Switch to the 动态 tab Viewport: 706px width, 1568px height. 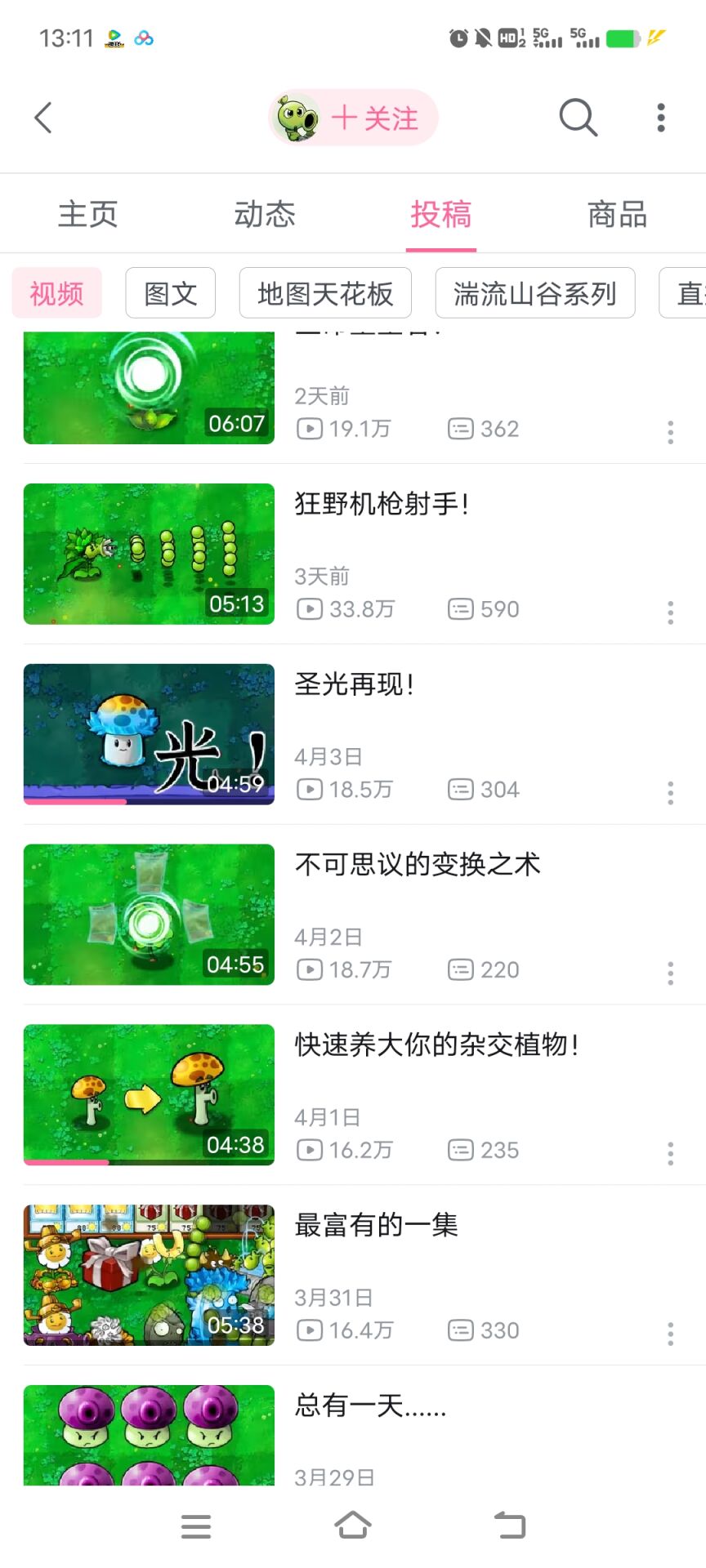coord(265,215)
